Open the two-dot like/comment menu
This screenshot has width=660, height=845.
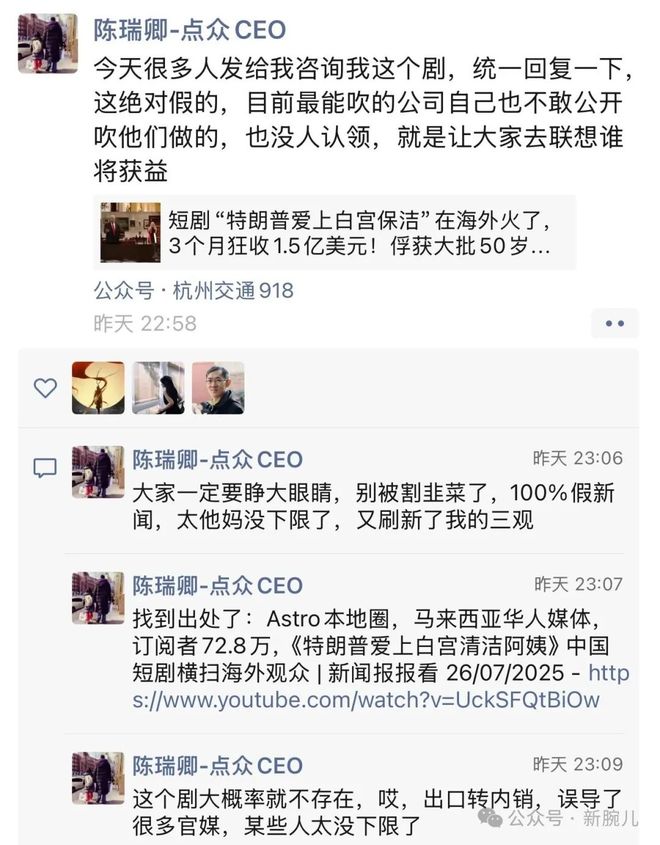[614, 323]
